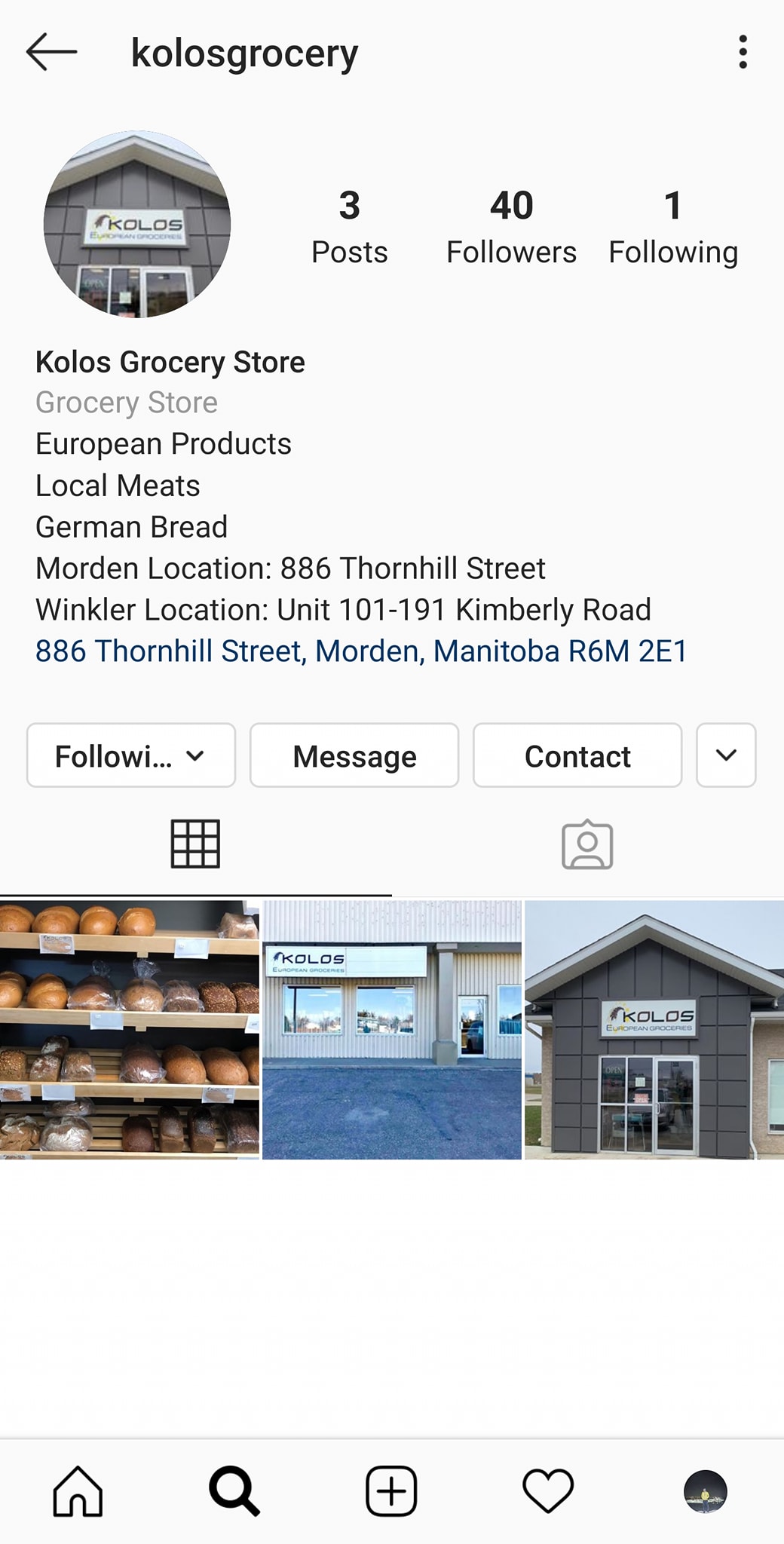
Task: View the 1 Following list
Action: (x=673, y=227)
